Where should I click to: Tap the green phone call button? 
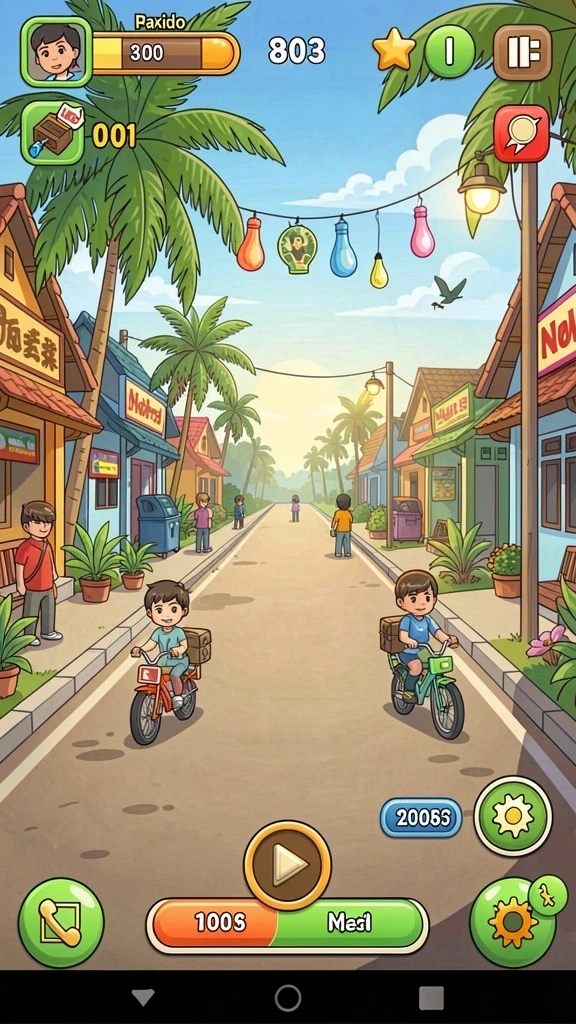tap(61, 922)
